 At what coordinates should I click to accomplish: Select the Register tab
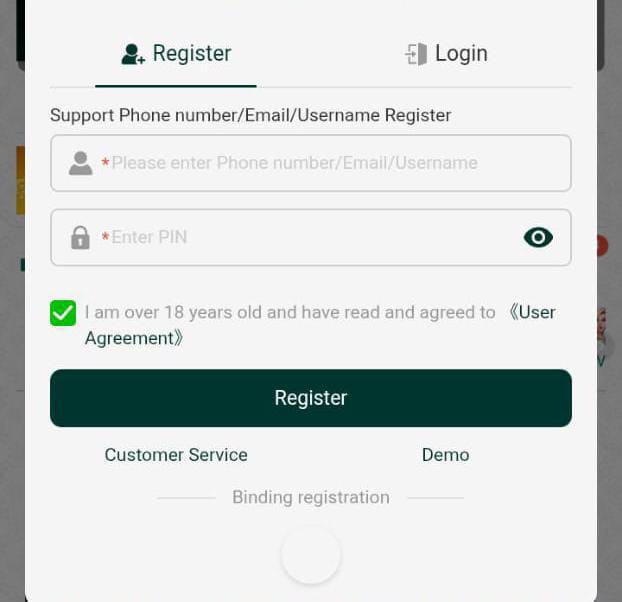pyautogui.click(x=176, y=54)
